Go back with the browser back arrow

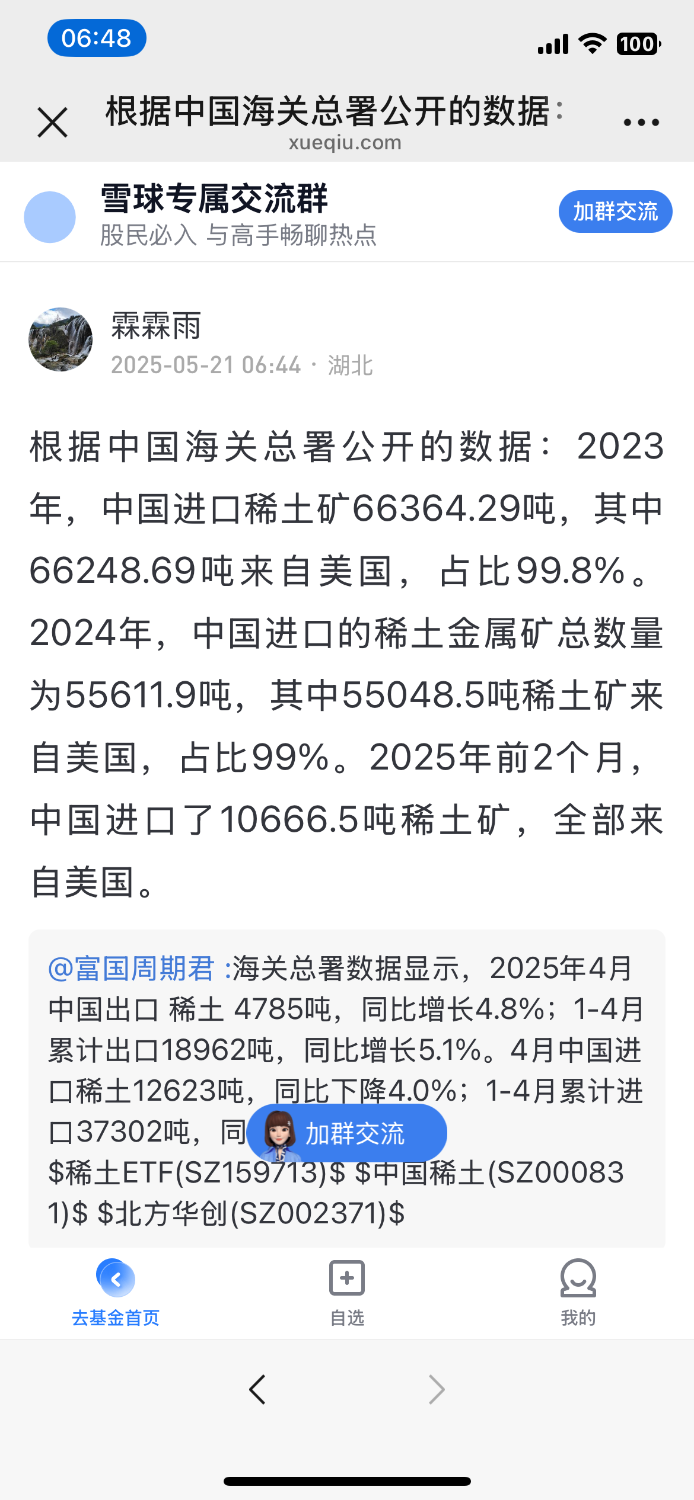click(x=257, y=1389)
